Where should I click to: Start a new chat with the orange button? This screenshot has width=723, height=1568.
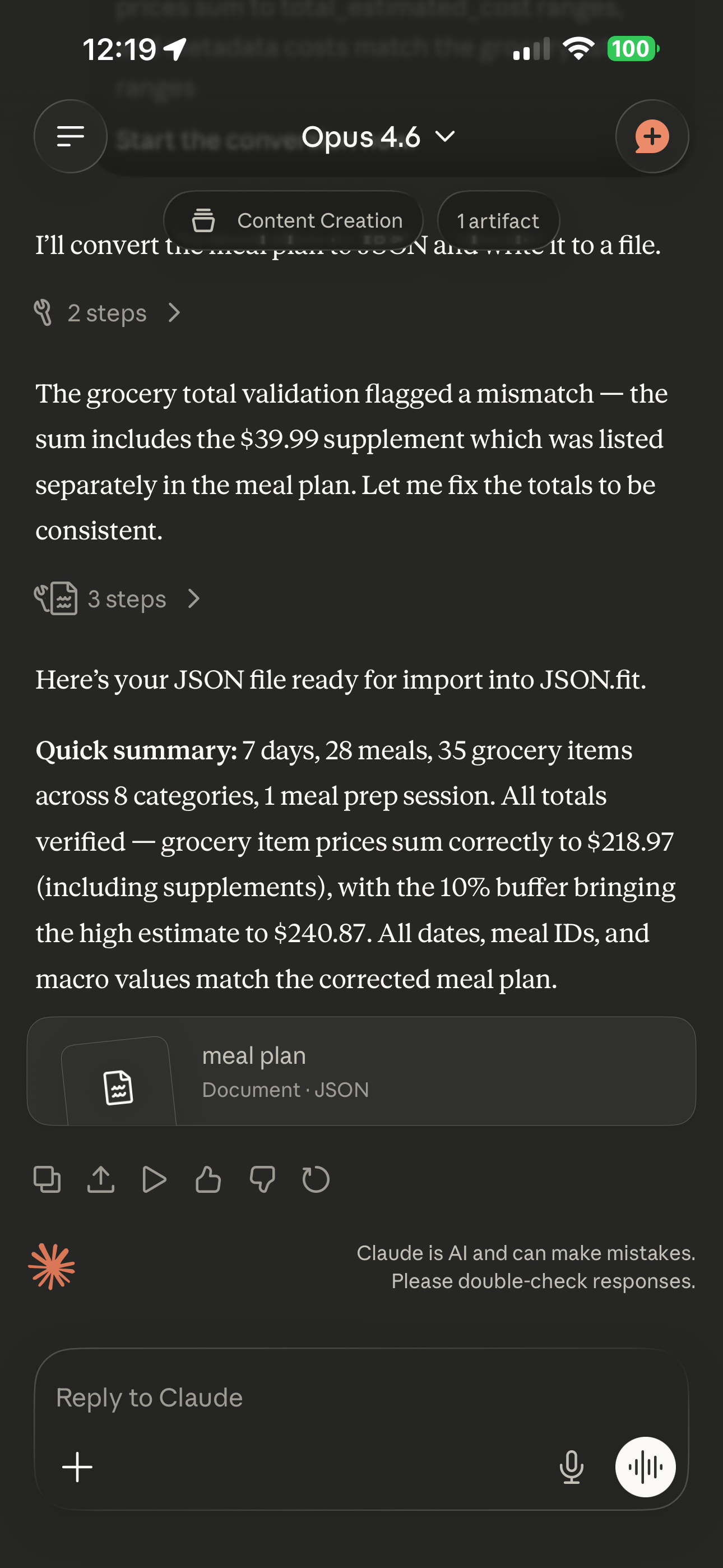652,136
